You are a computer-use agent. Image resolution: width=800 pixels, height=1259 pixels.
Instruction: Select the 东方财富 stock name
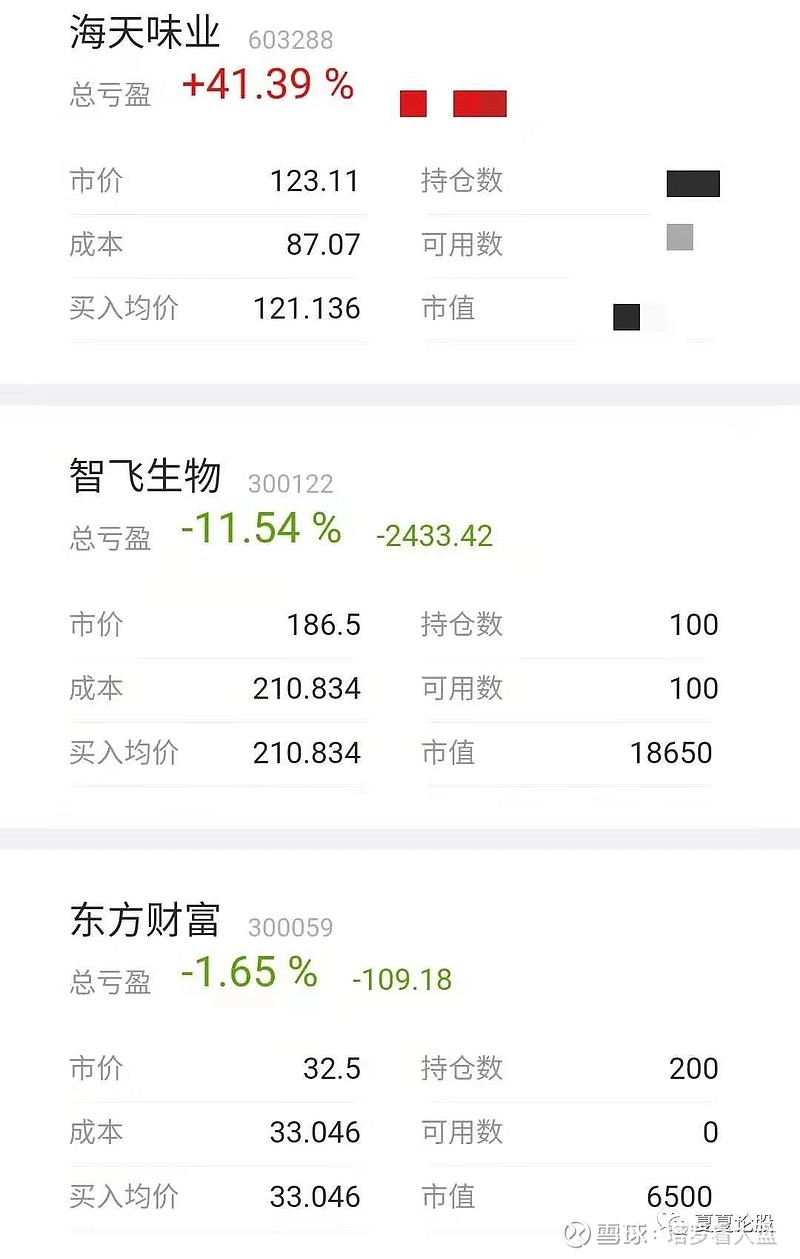[x=143, y=923]
